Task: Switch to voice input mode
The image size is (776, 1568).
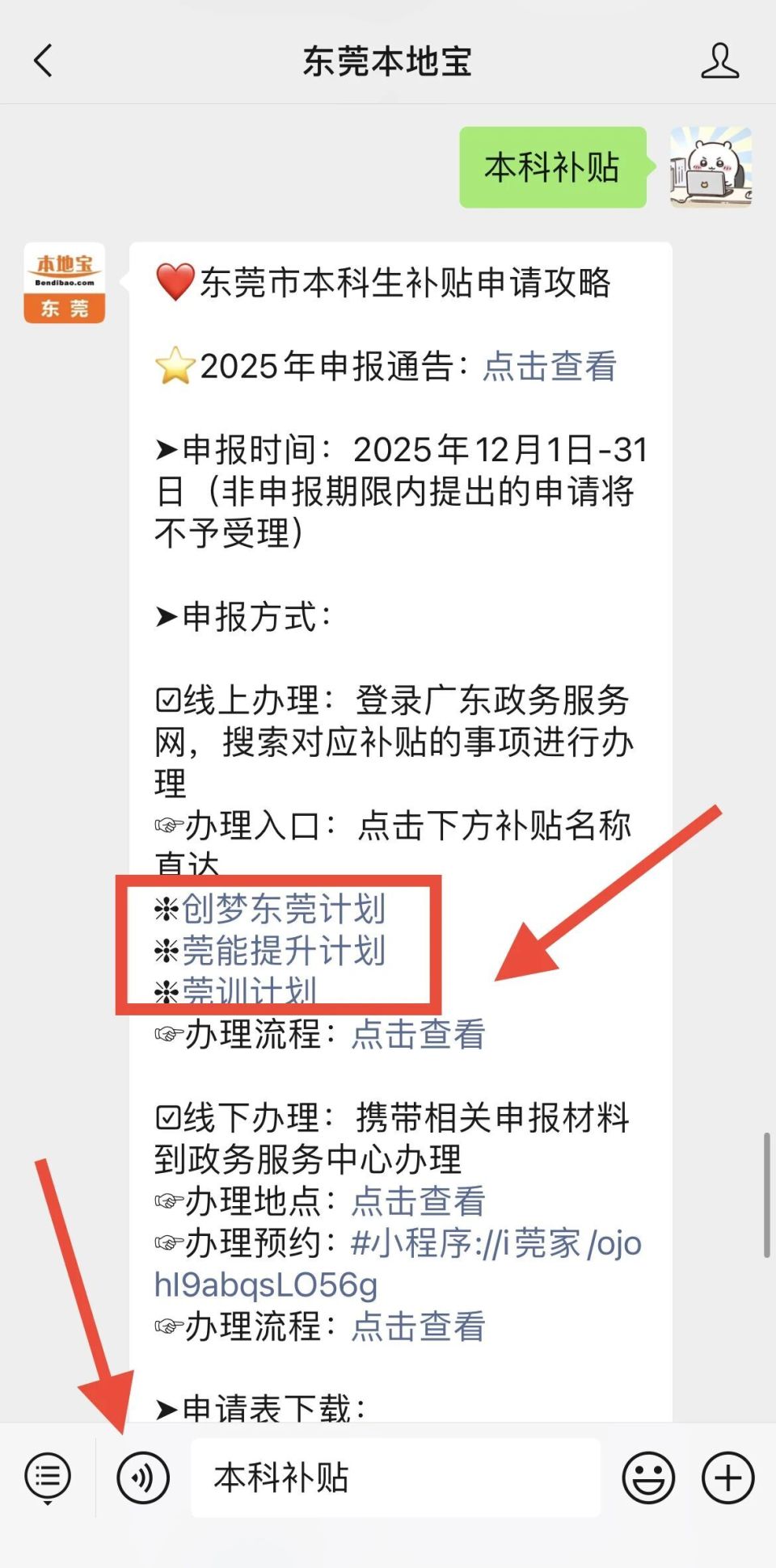Action: click(x=143, y=1476)
